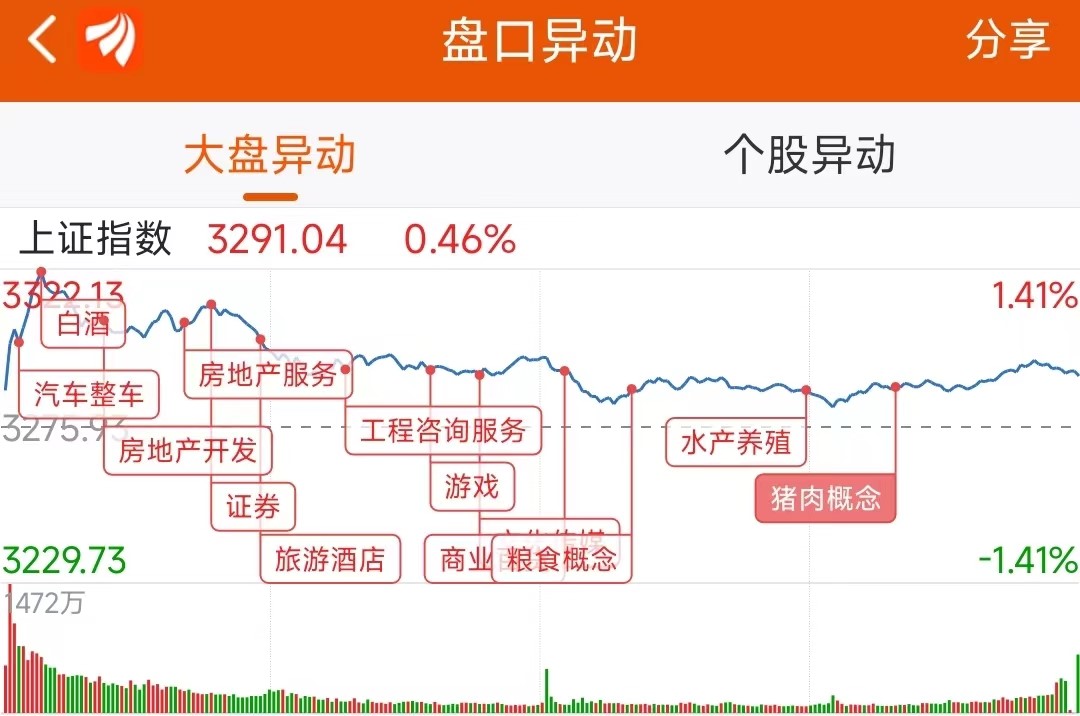This screenshot has width=1080, height=716.
Task: Select the 房地产服务 label
Action: pos(268,374)
